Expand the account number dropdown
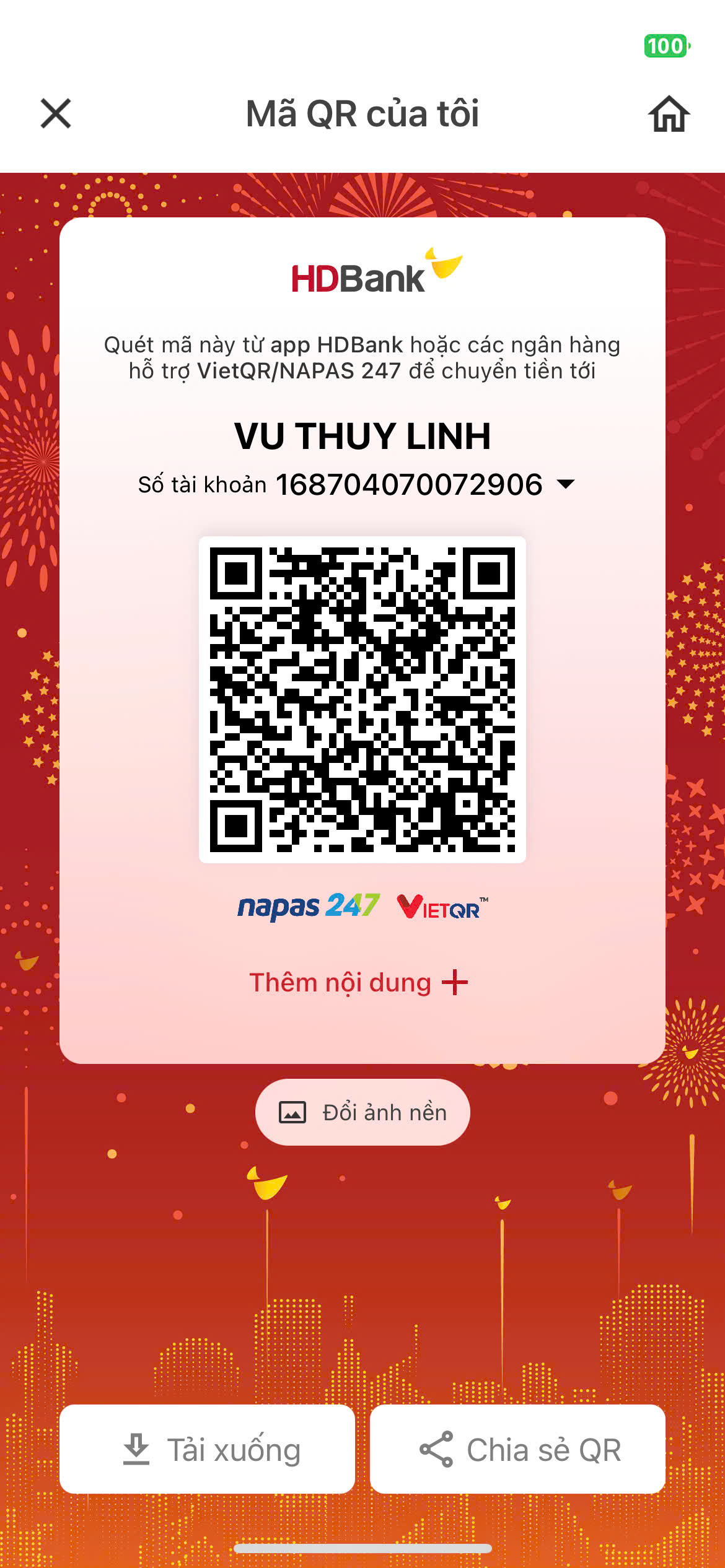 [566, 484]
